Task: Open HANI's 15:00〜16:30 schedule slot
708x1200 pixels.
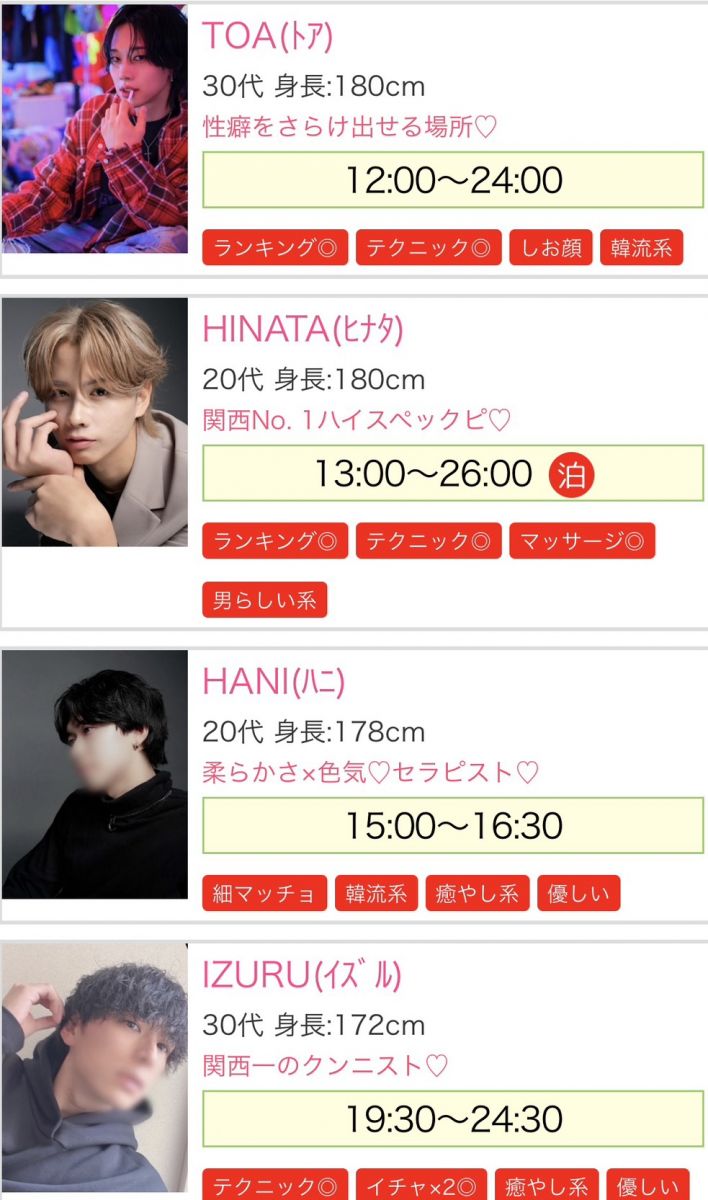Action: 453,825
